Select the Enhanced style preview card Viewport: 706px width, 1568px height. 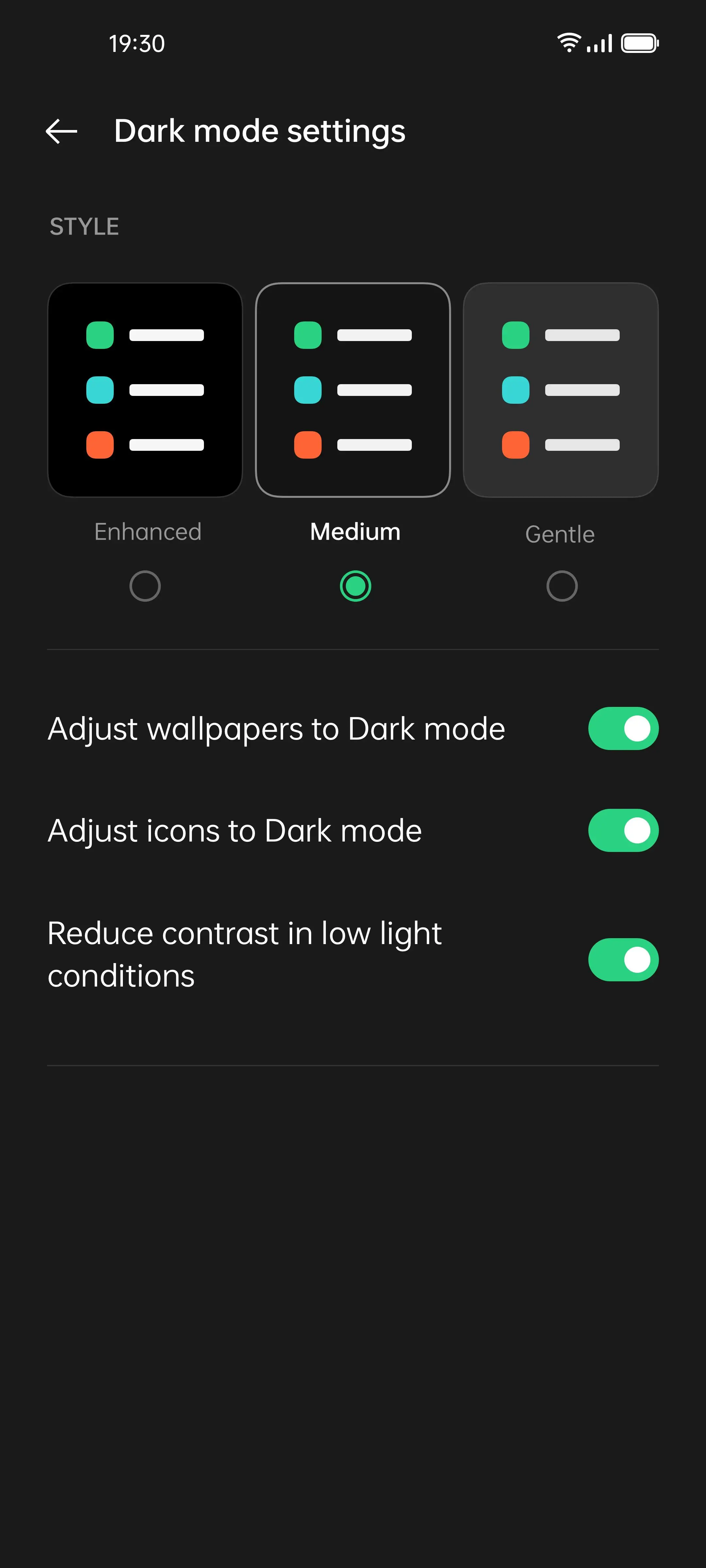[x=145, y=390]
